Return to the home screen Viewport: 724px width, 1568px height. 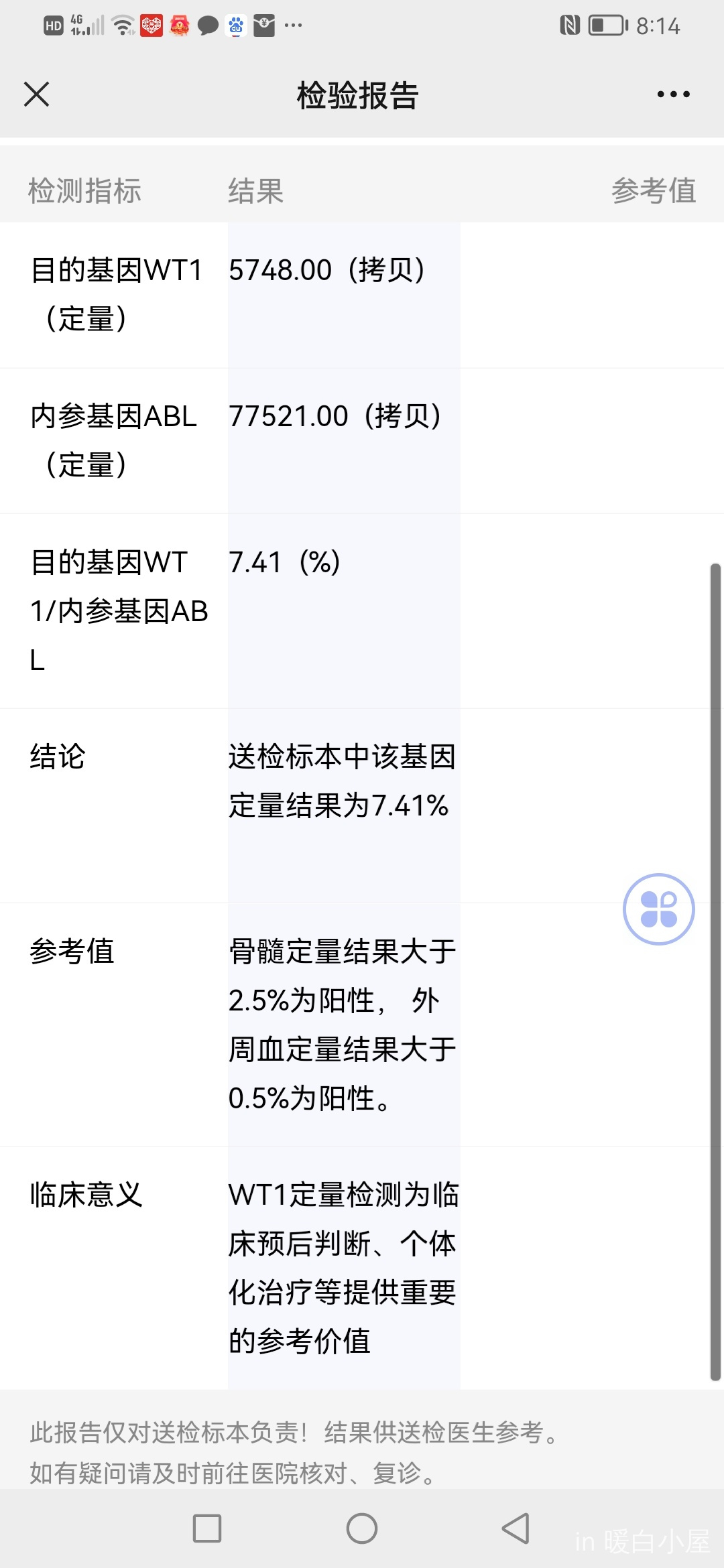pos(361,1528)
